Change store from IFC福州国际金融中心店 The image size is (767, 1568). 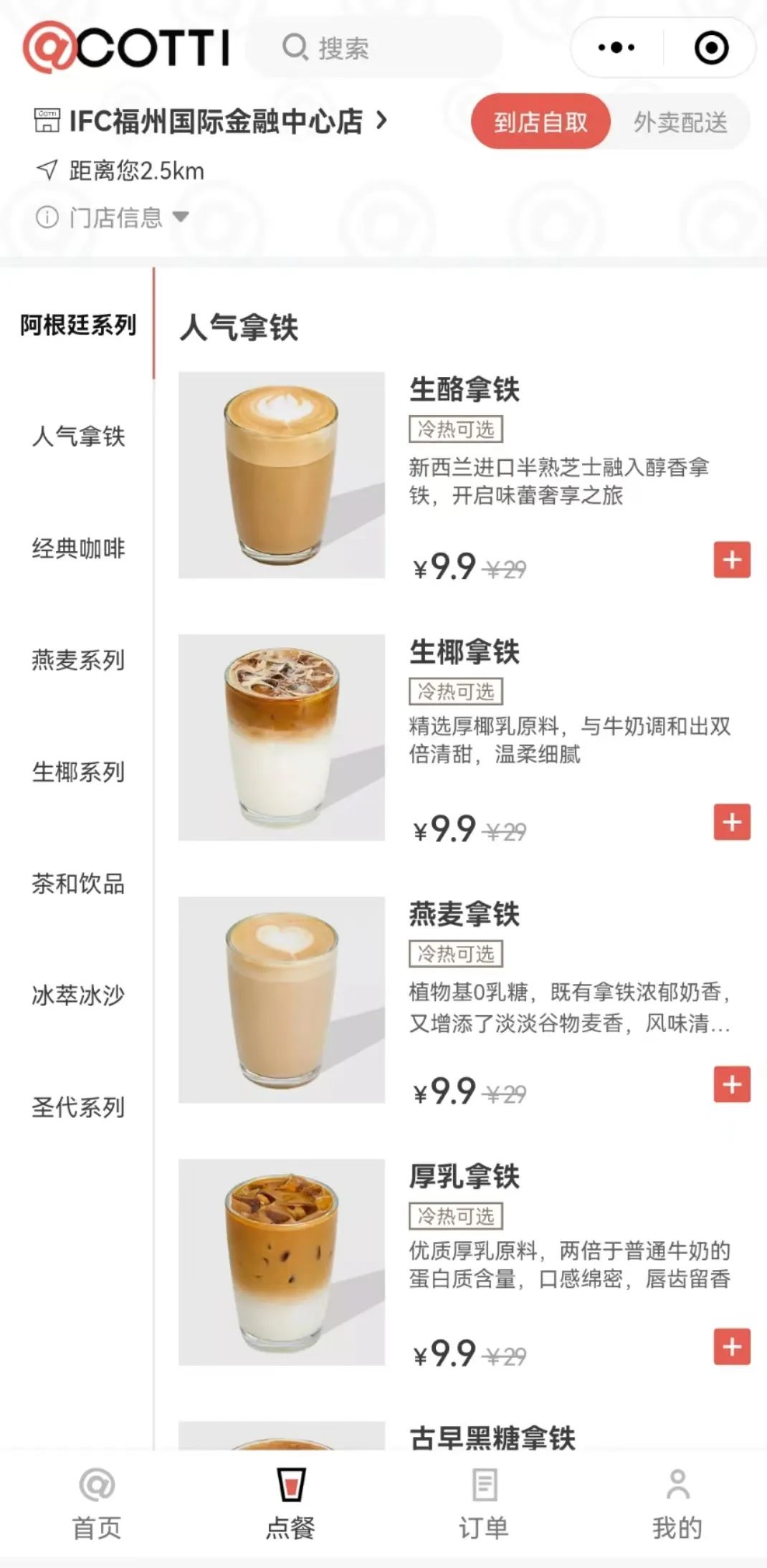(215, 121)
